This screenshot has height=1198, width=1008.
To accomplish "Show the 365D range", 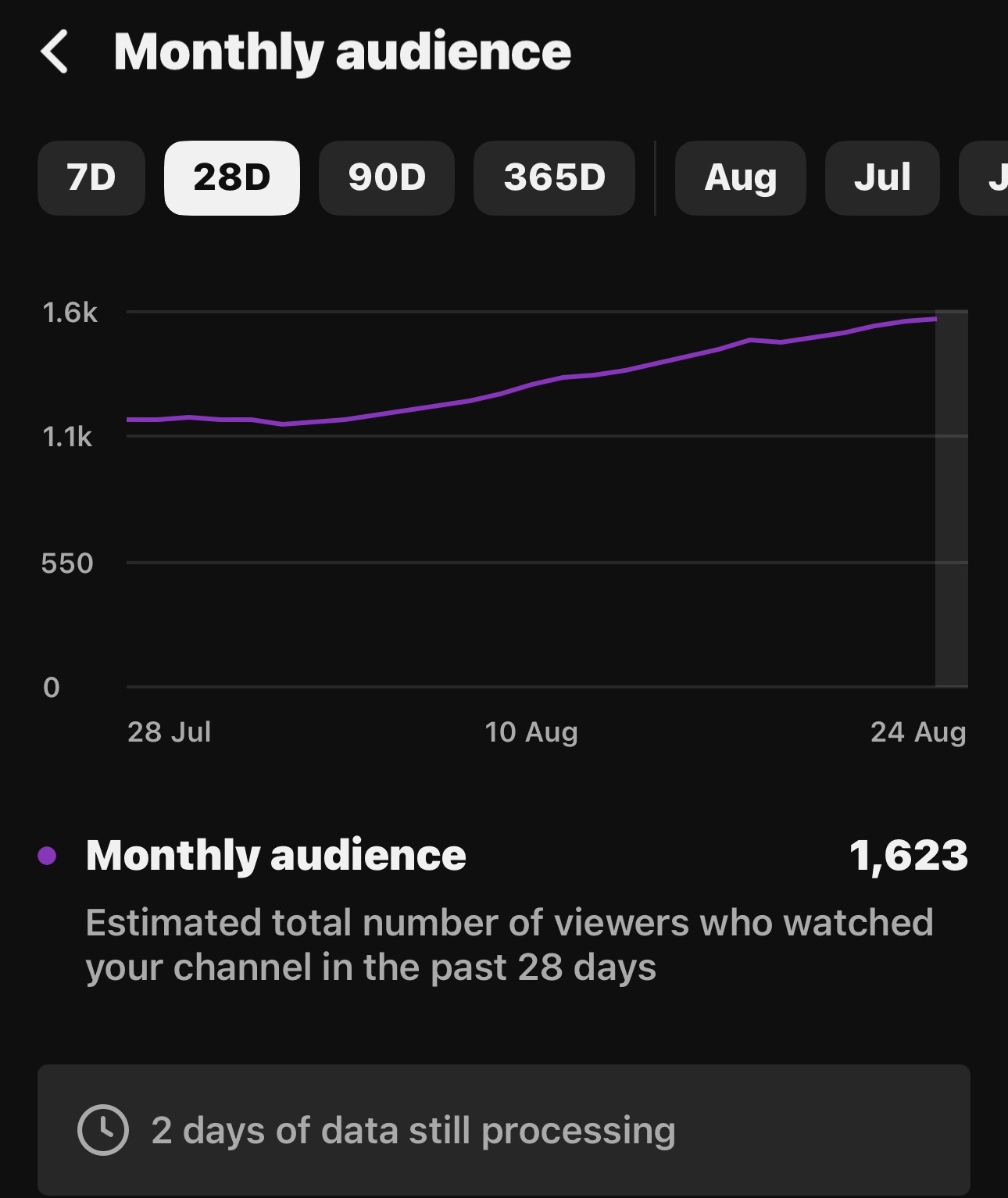I will tap(554, 178).
